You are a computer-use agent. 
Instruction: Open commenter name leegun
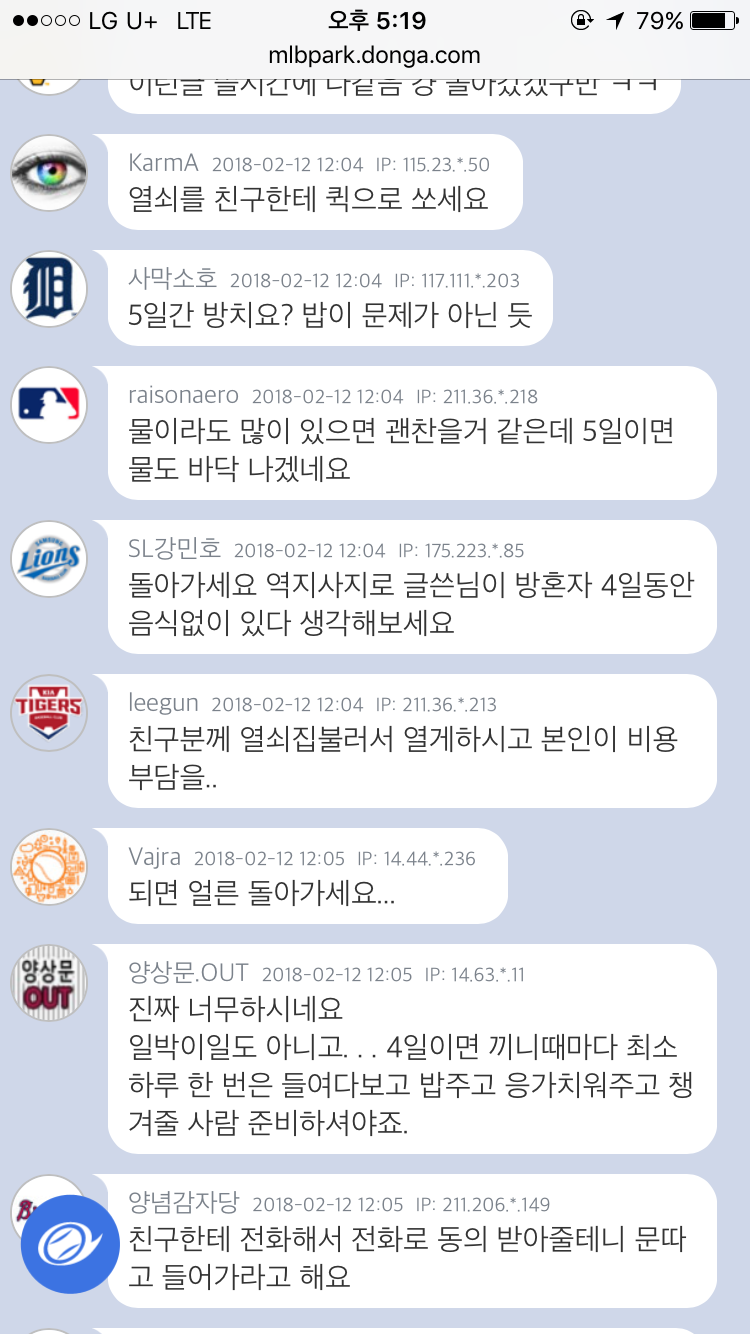pos(163,703)
